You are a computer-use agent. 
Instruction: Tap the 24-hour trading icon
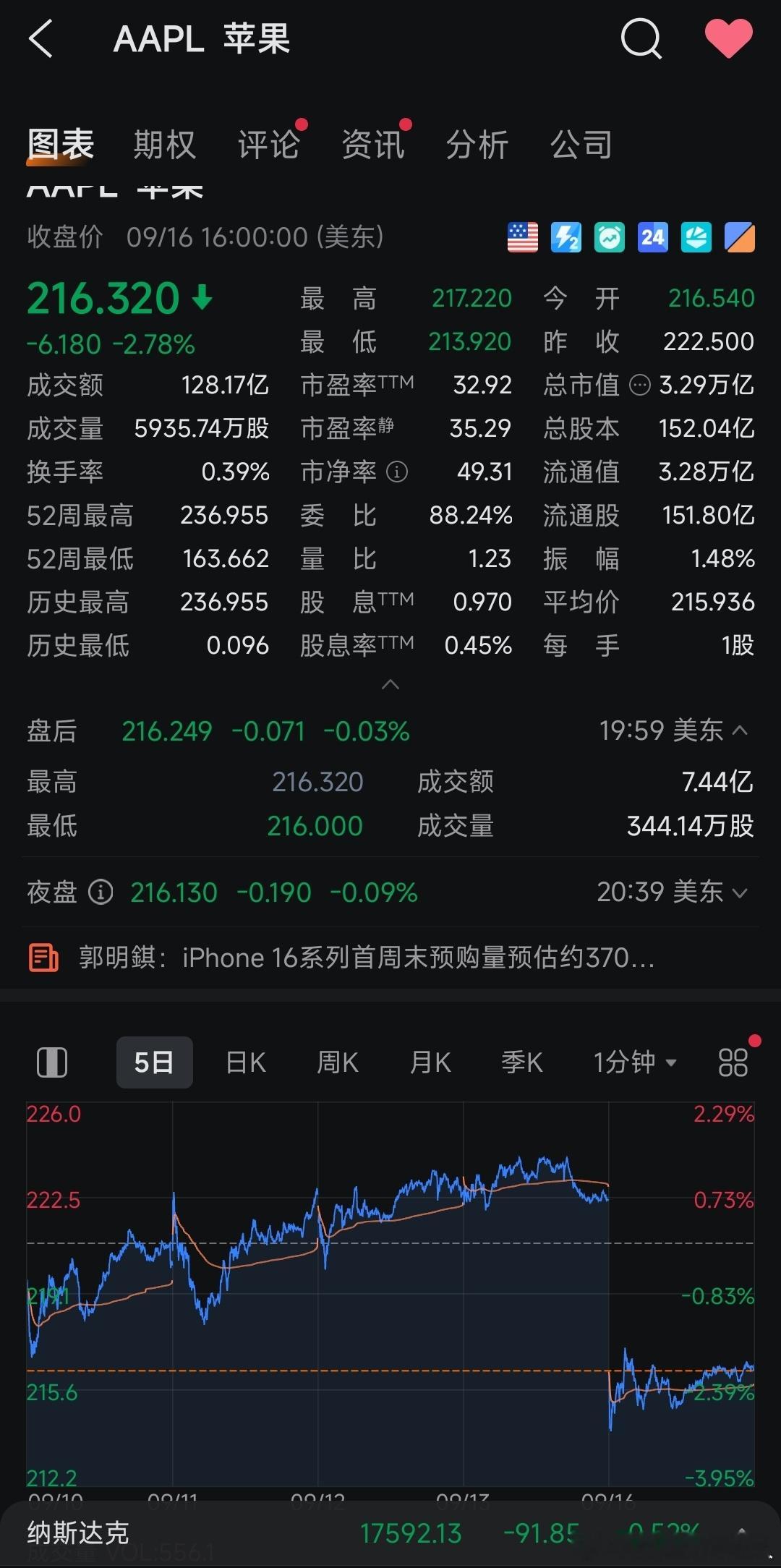tap(652, 237)
